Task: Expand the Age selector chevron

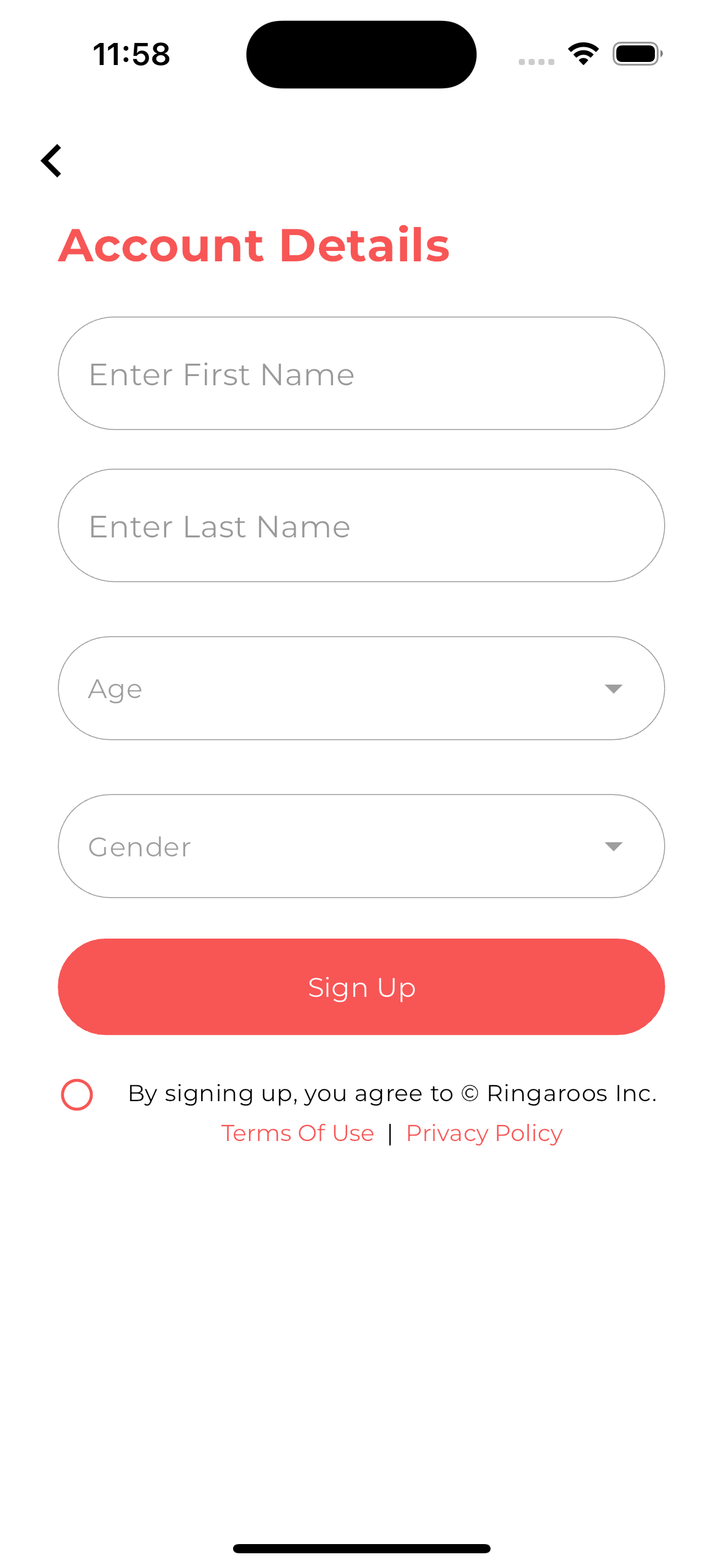Action: pyautogui.click(x=615, y=688)
